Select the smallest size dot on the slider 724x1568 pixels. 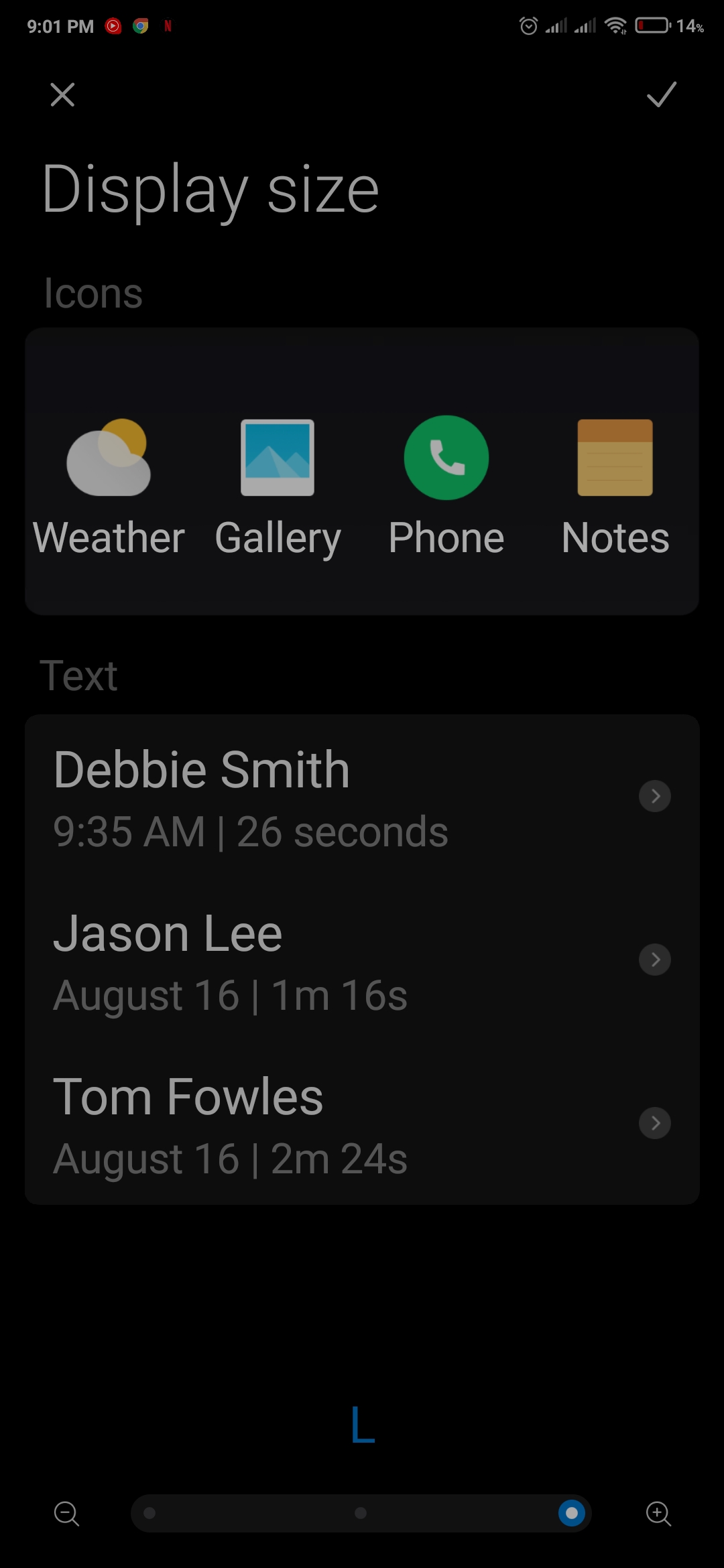[149, 1513]
